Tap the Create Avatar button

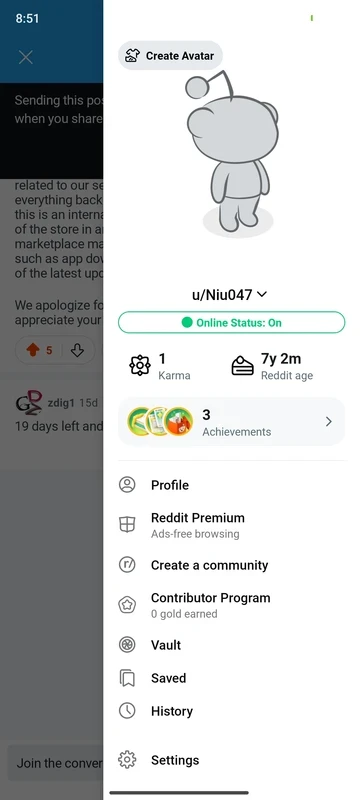tap(170, 56)
